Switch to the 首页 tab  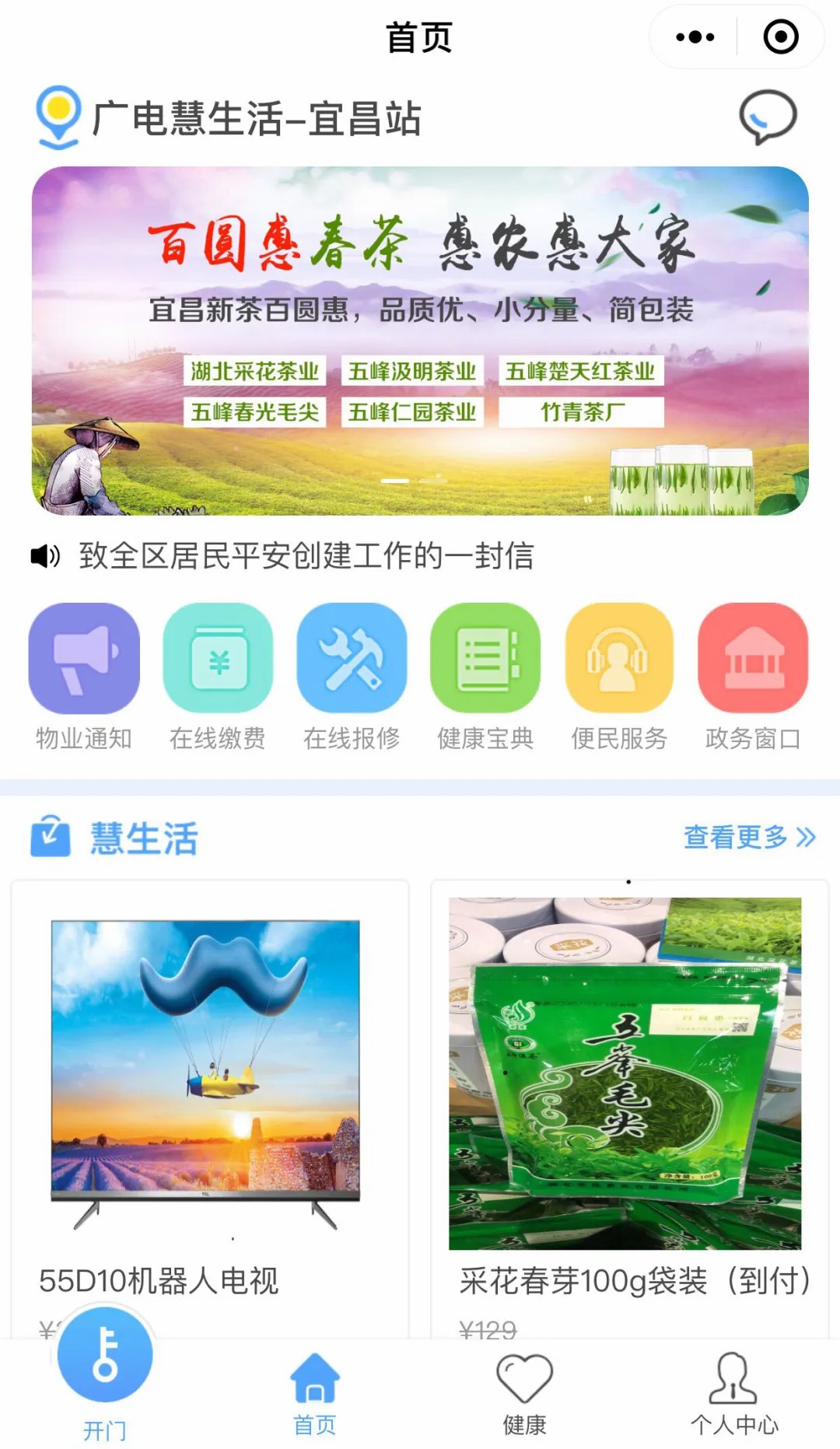[x=315, y=1393]
